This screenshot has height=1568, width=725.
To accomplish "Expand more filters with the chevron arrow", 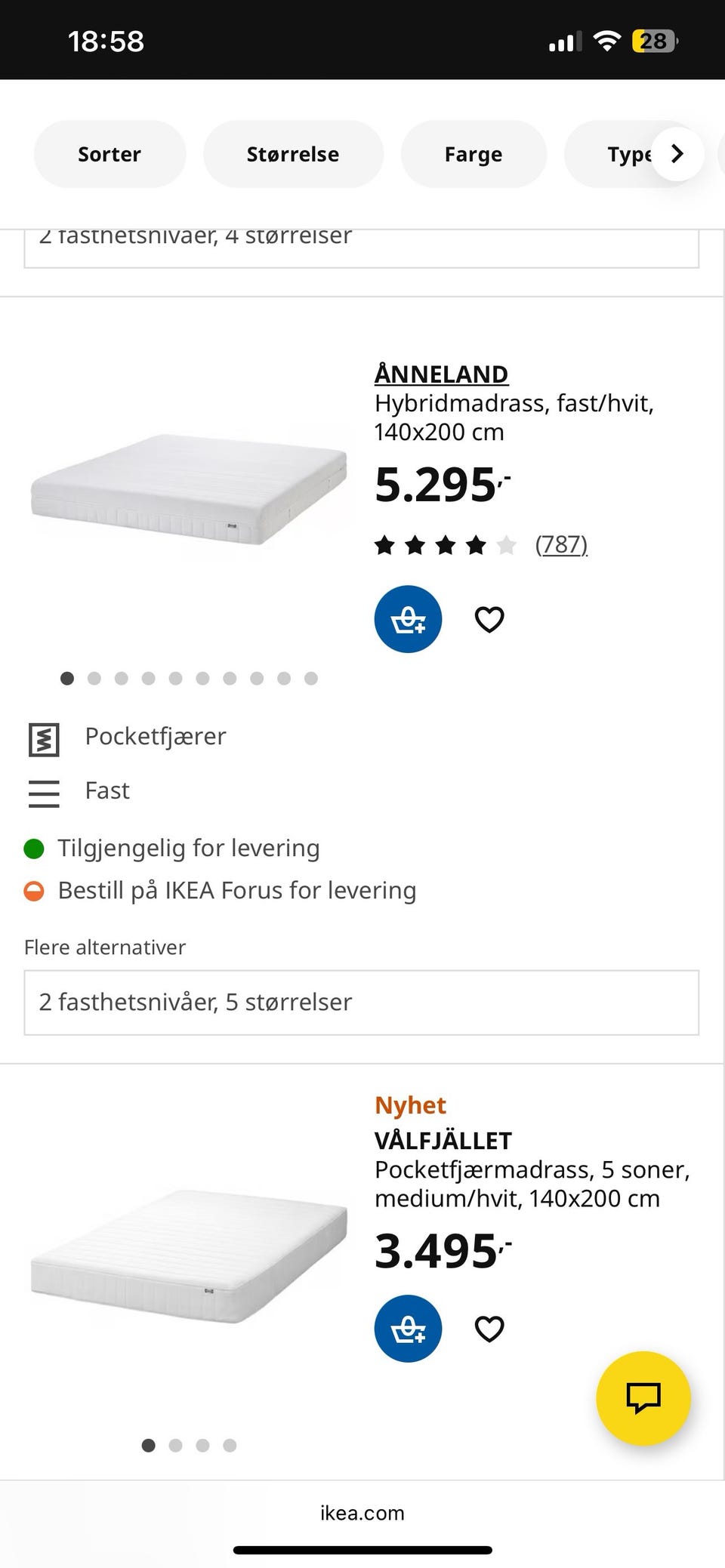I will pos(677,153).
